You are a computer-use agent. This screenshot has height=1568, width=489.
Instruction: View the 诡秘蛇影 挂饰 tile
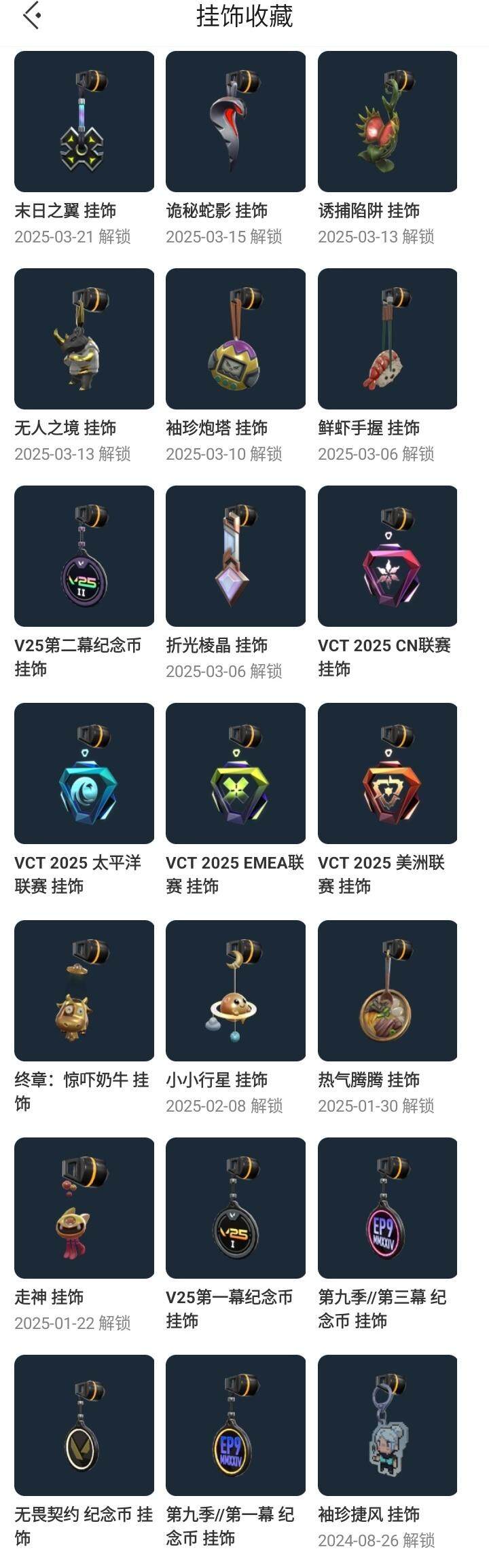click(x=236, y=122)
